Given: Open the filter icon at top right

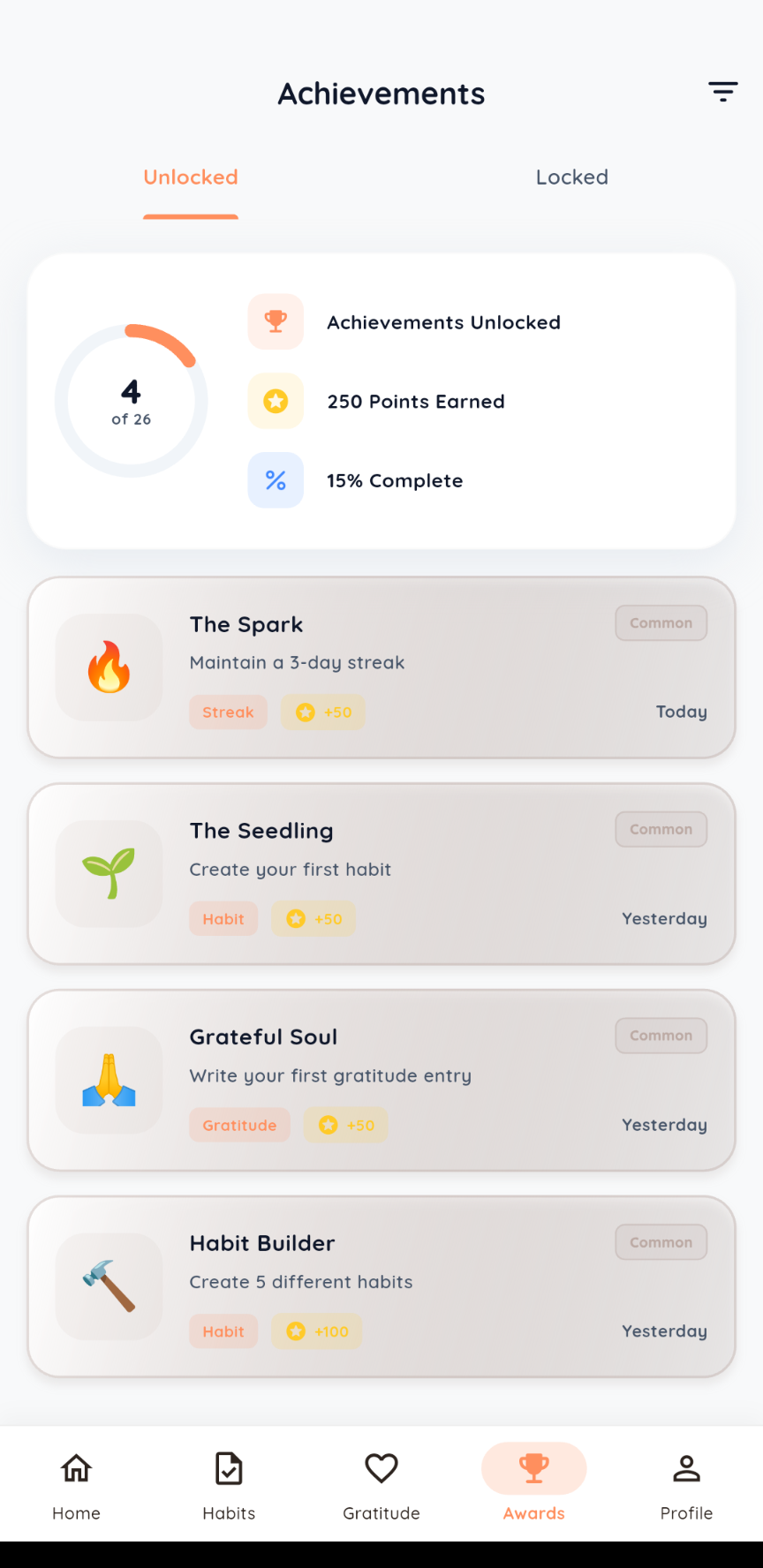Looking at the screenshot, I should (723, 92).
